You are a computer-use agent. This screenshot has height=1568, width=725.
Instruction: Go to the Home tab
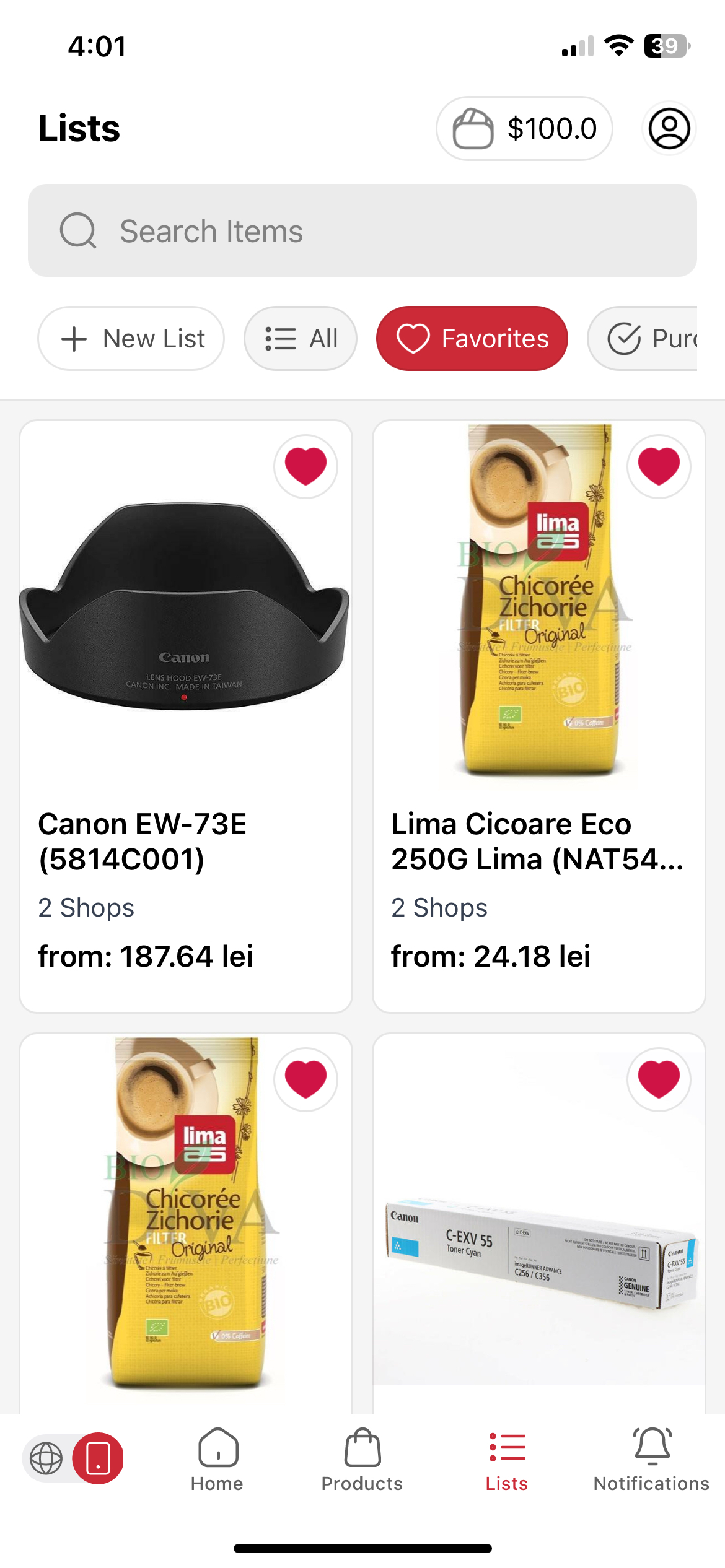pos(217,1460)
